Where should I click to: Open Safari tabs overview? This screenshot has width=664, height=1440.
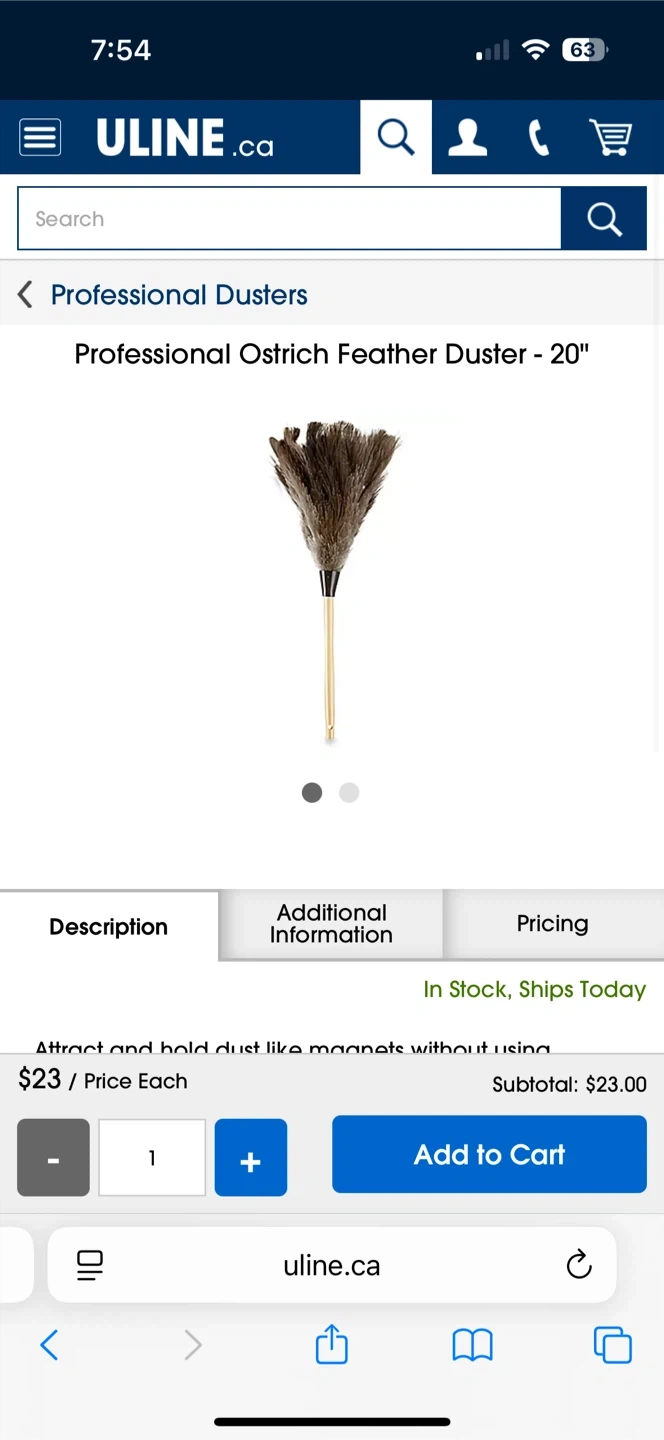coord(612,1345)
